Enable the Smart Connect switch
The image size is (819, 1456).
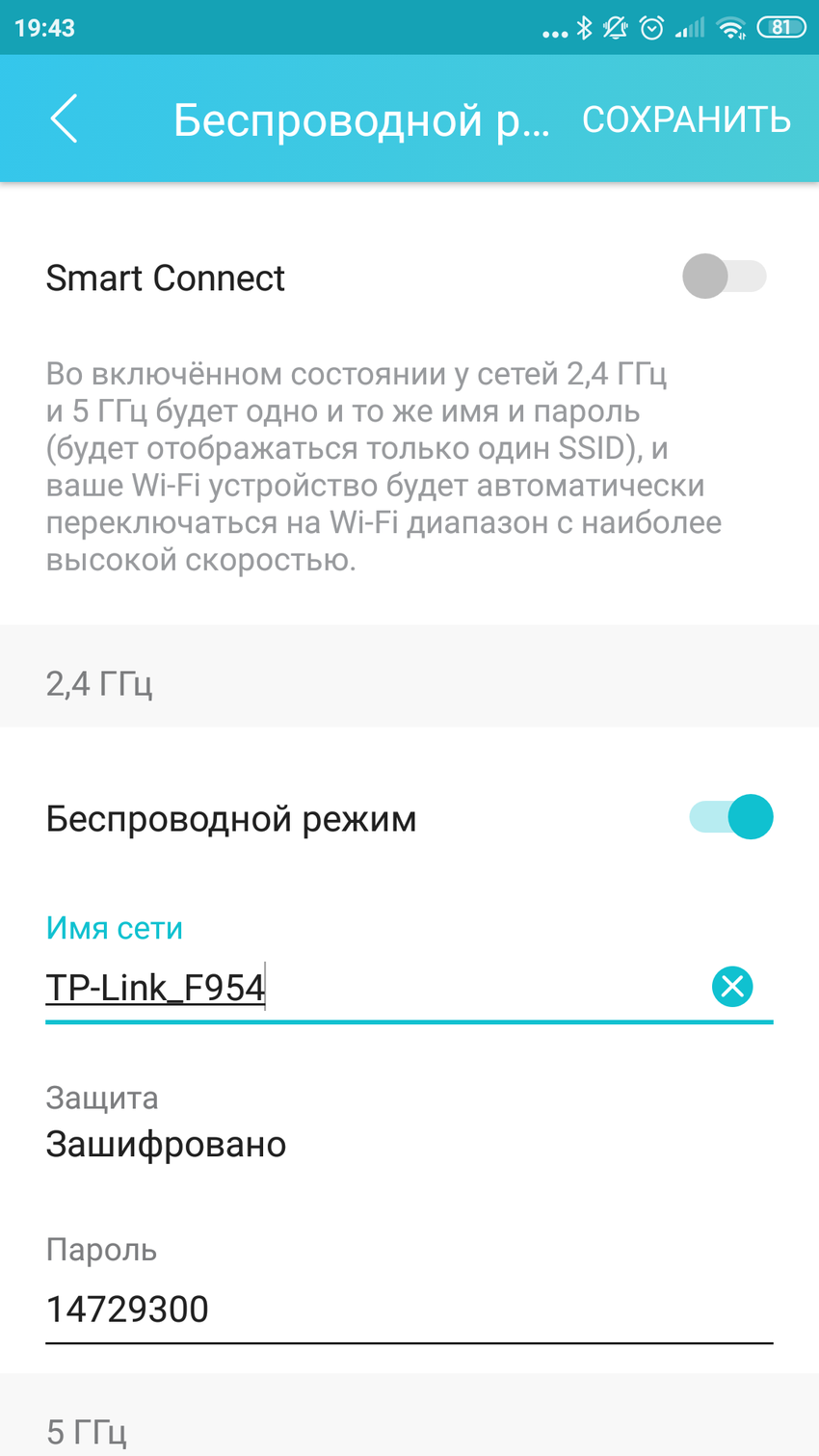(x=724, y=277)
